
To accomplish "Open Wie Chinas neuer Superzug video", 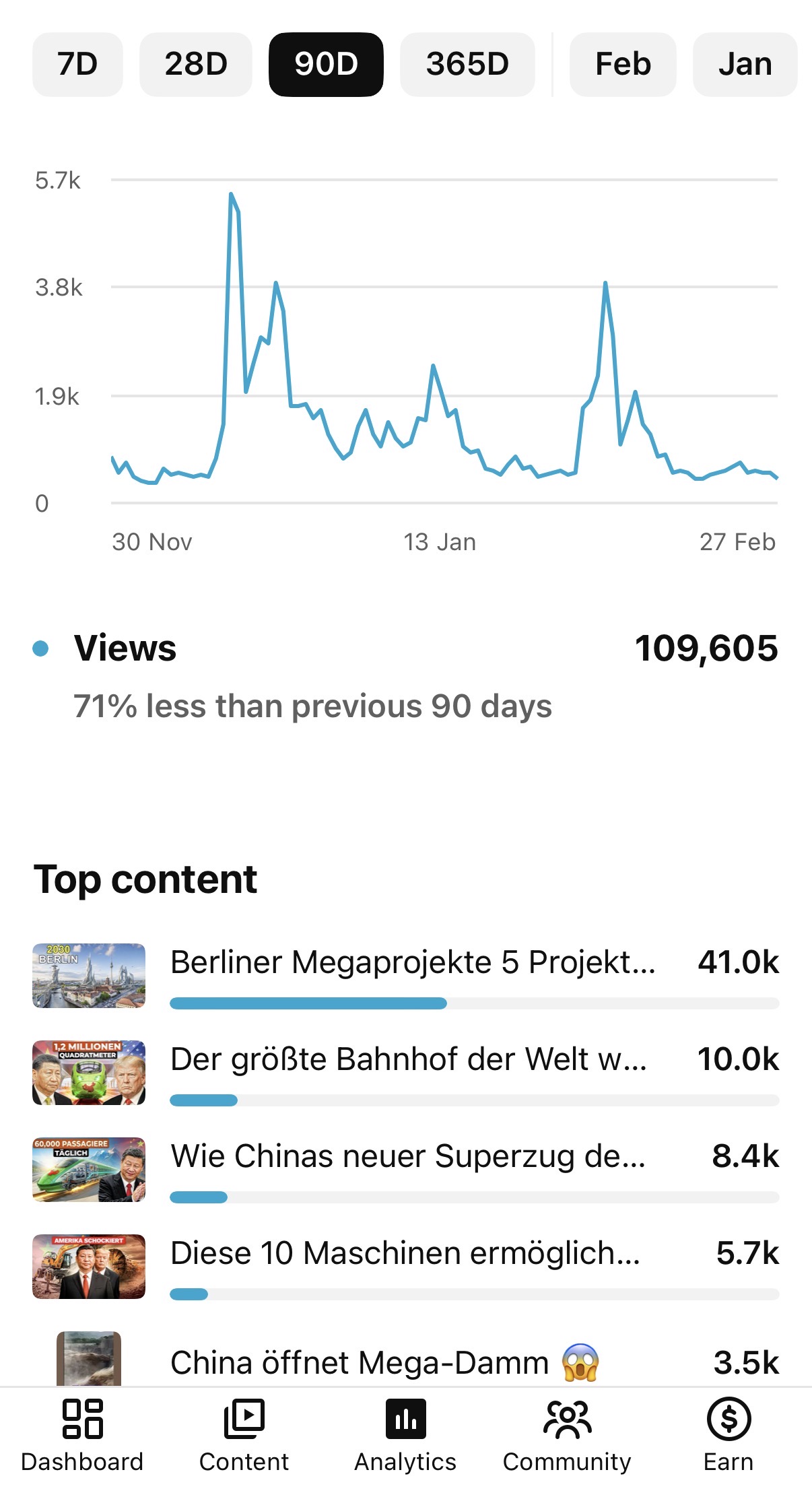I will pyautogui.click(x=408, y=1157).
